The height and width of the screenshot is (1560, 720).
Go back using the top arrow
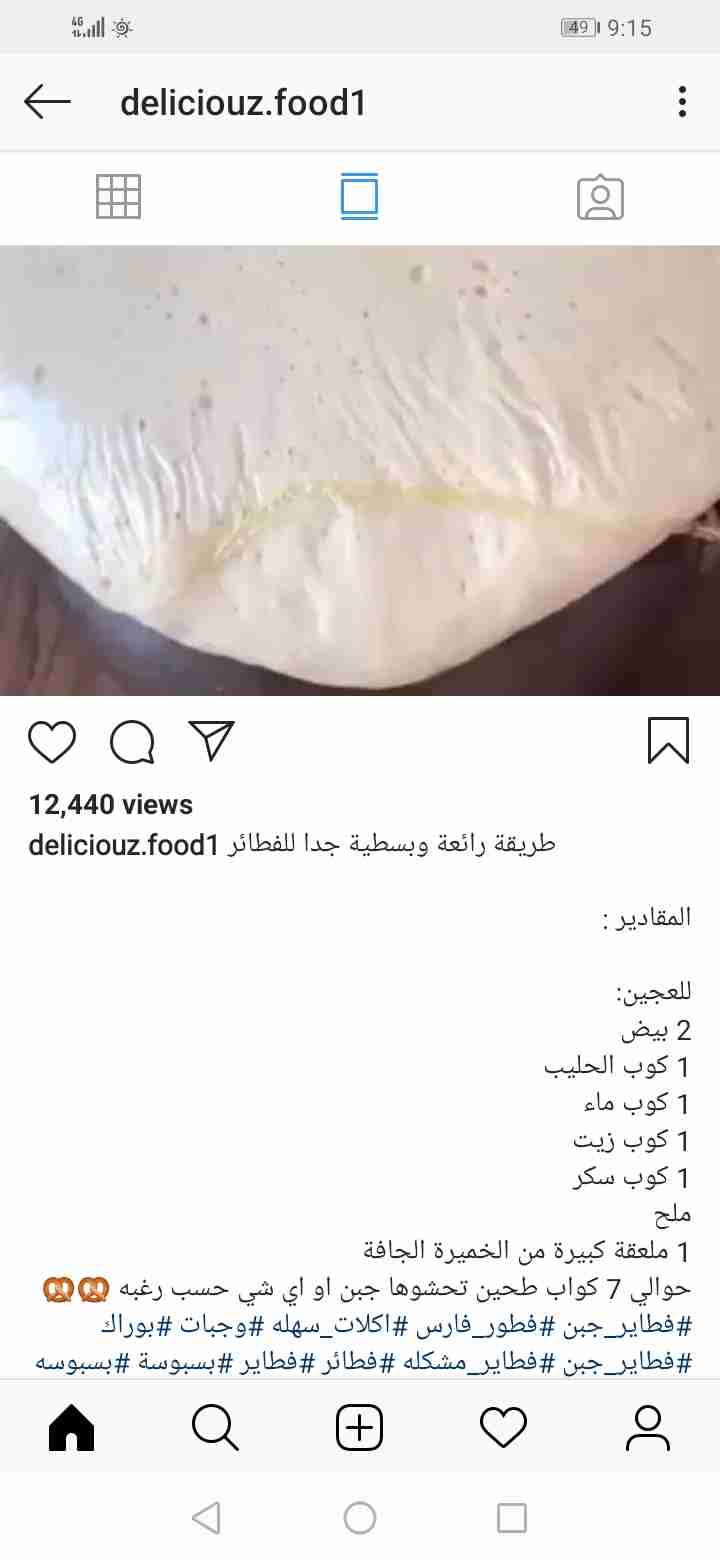(x=47, y=102)
